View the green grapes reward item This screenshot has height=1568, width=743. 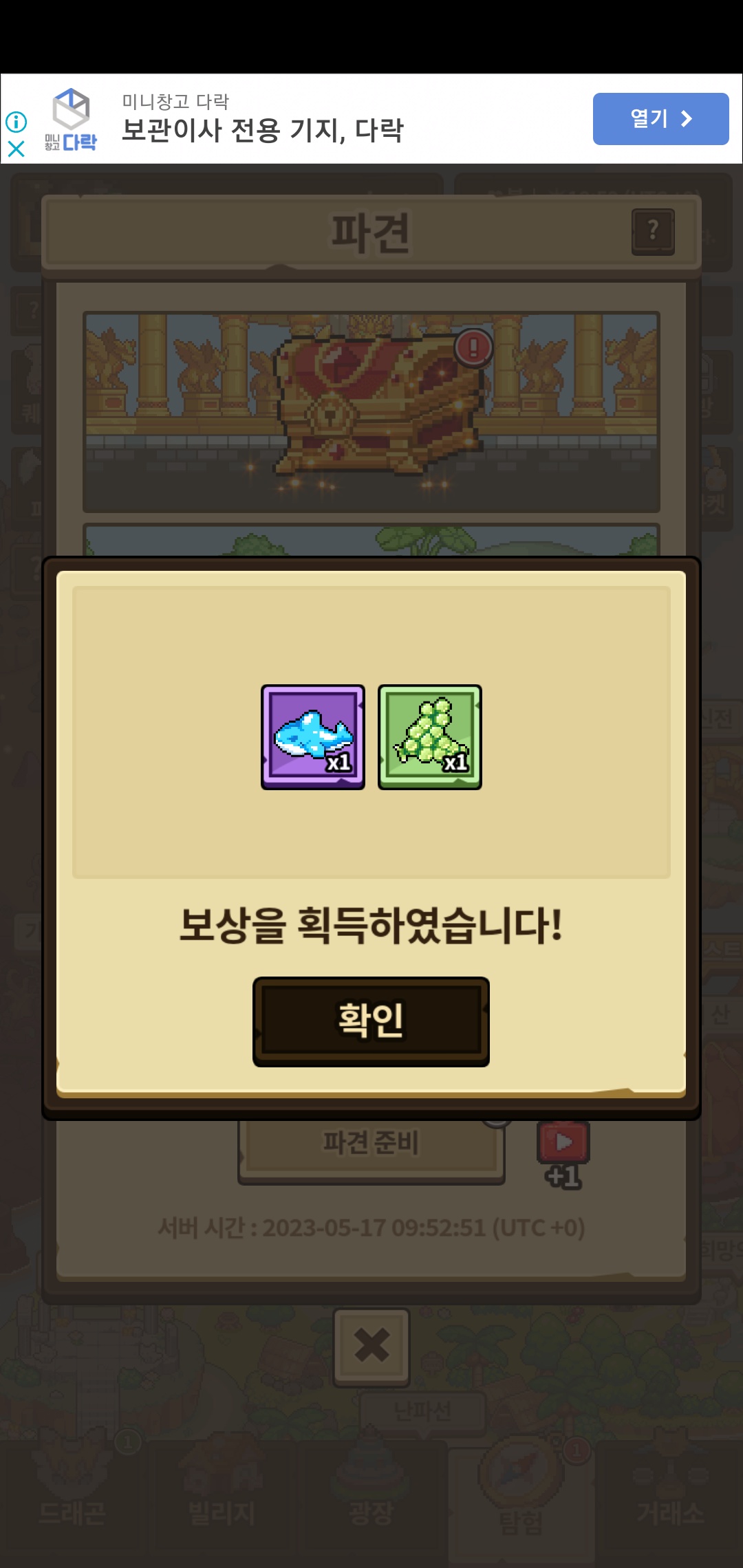[x=430, y=737]
